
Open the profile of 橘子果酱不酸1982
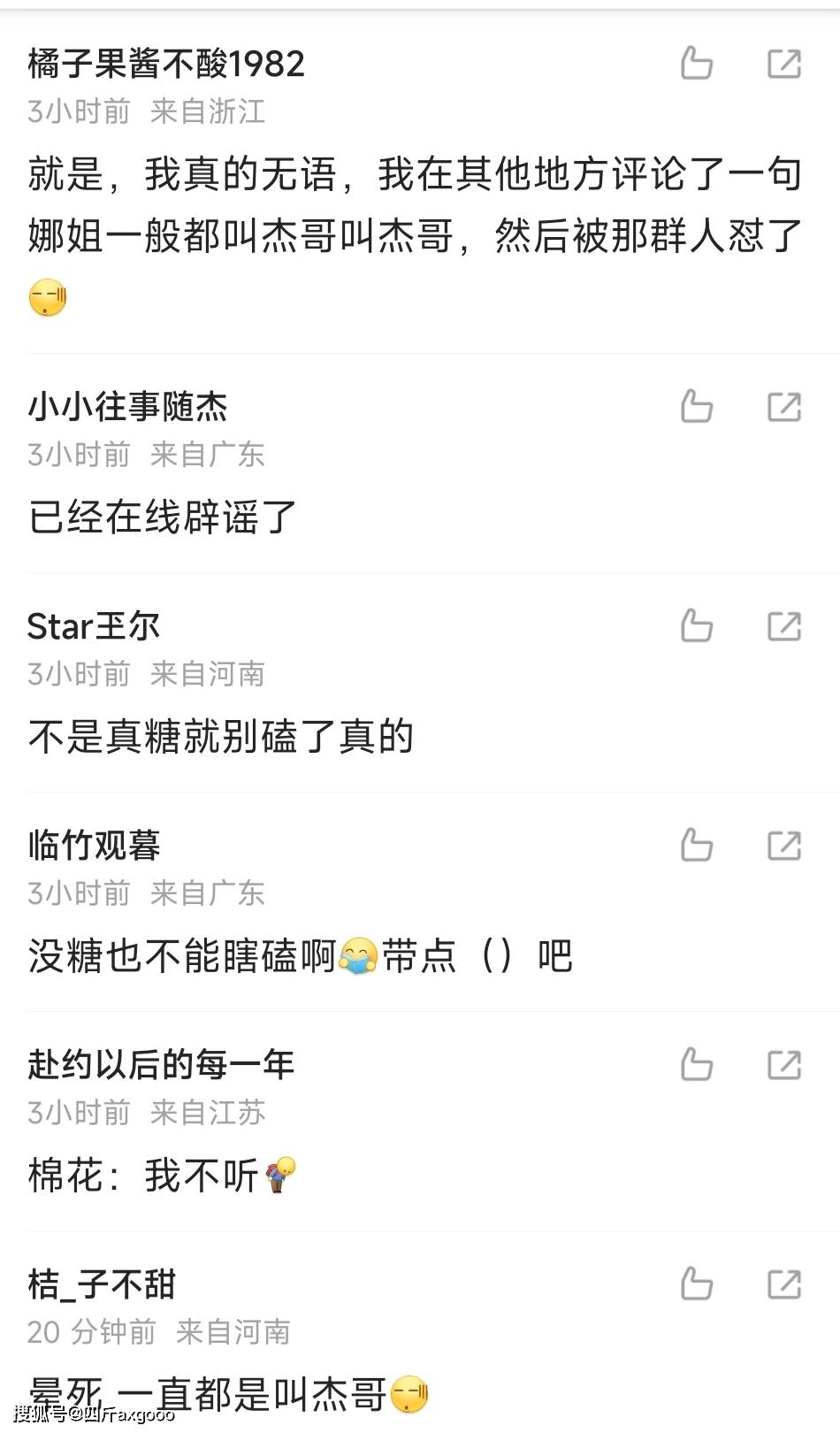click(x=166, y=64)
